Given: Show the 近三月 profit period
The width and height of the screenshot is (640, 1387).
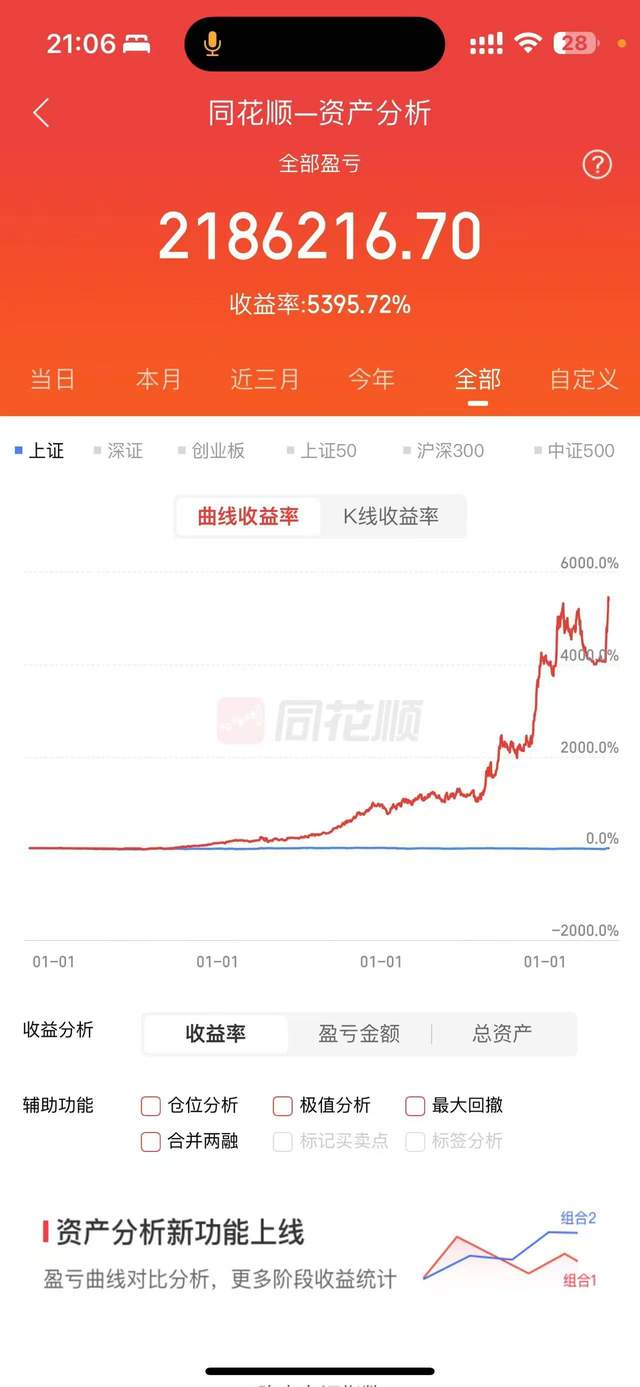Looking at the screenshot, I should [x=265, y=379].
